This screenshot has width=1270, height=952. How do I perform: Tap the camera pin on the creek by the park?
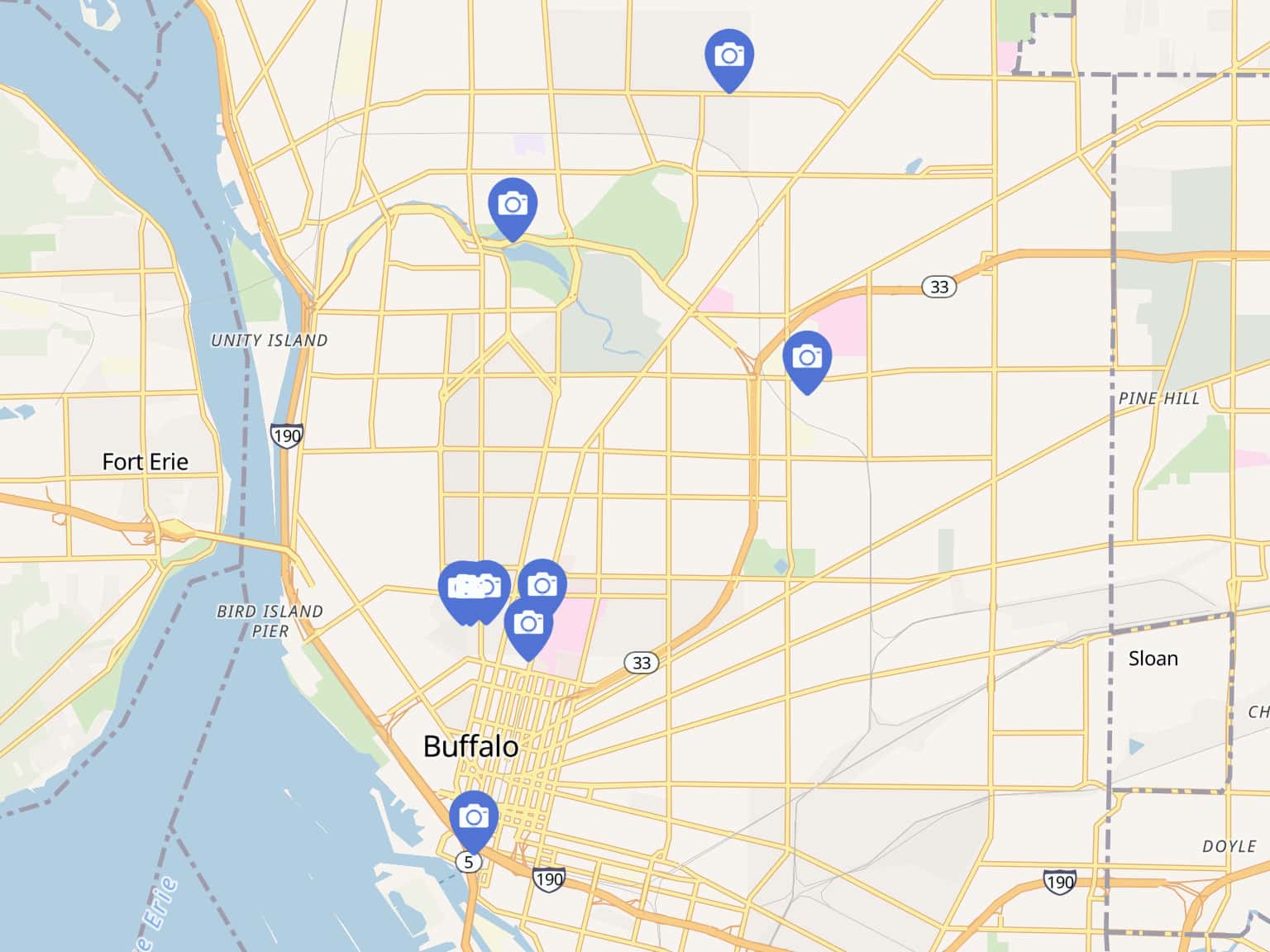coord(513,203)
